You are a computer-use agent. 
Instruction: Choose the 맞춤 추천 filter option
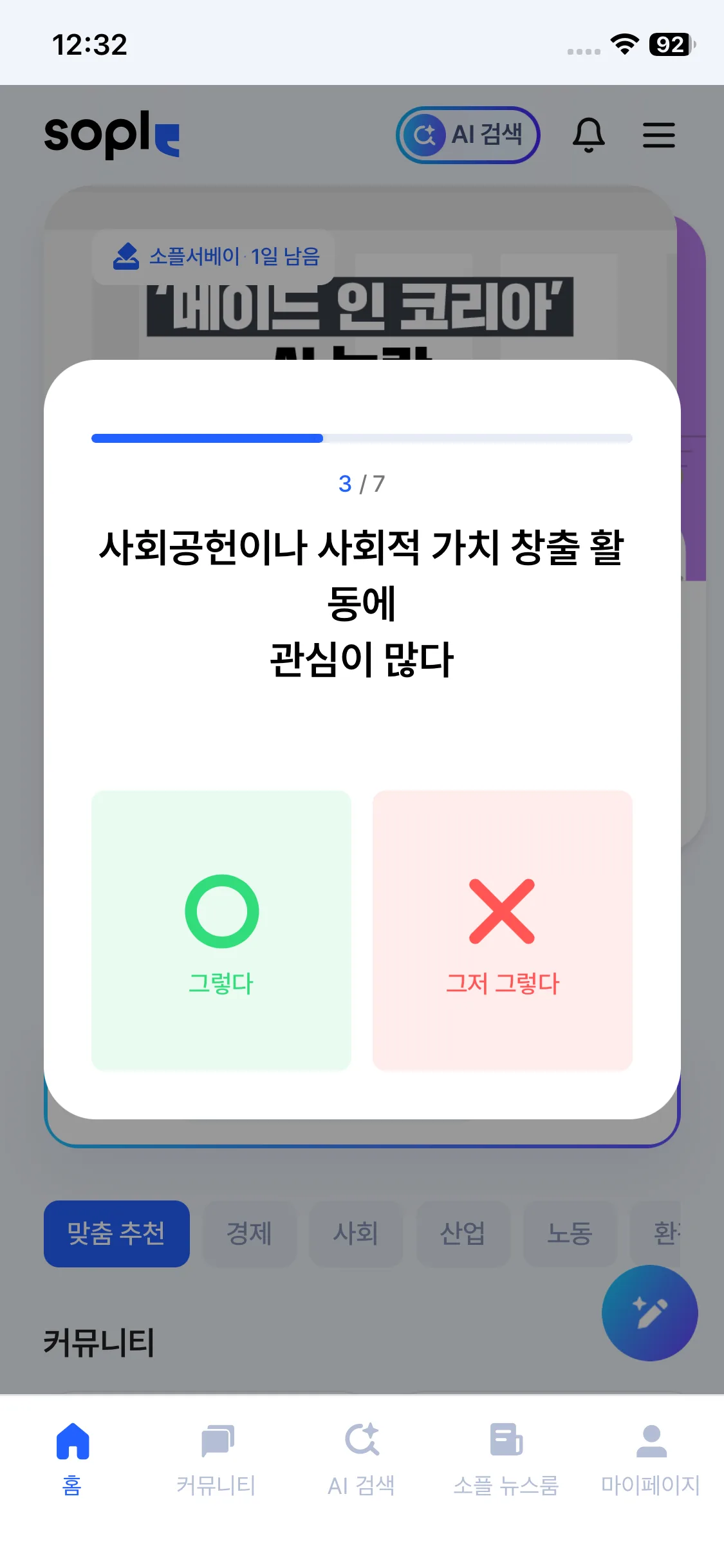[116, 1233]
